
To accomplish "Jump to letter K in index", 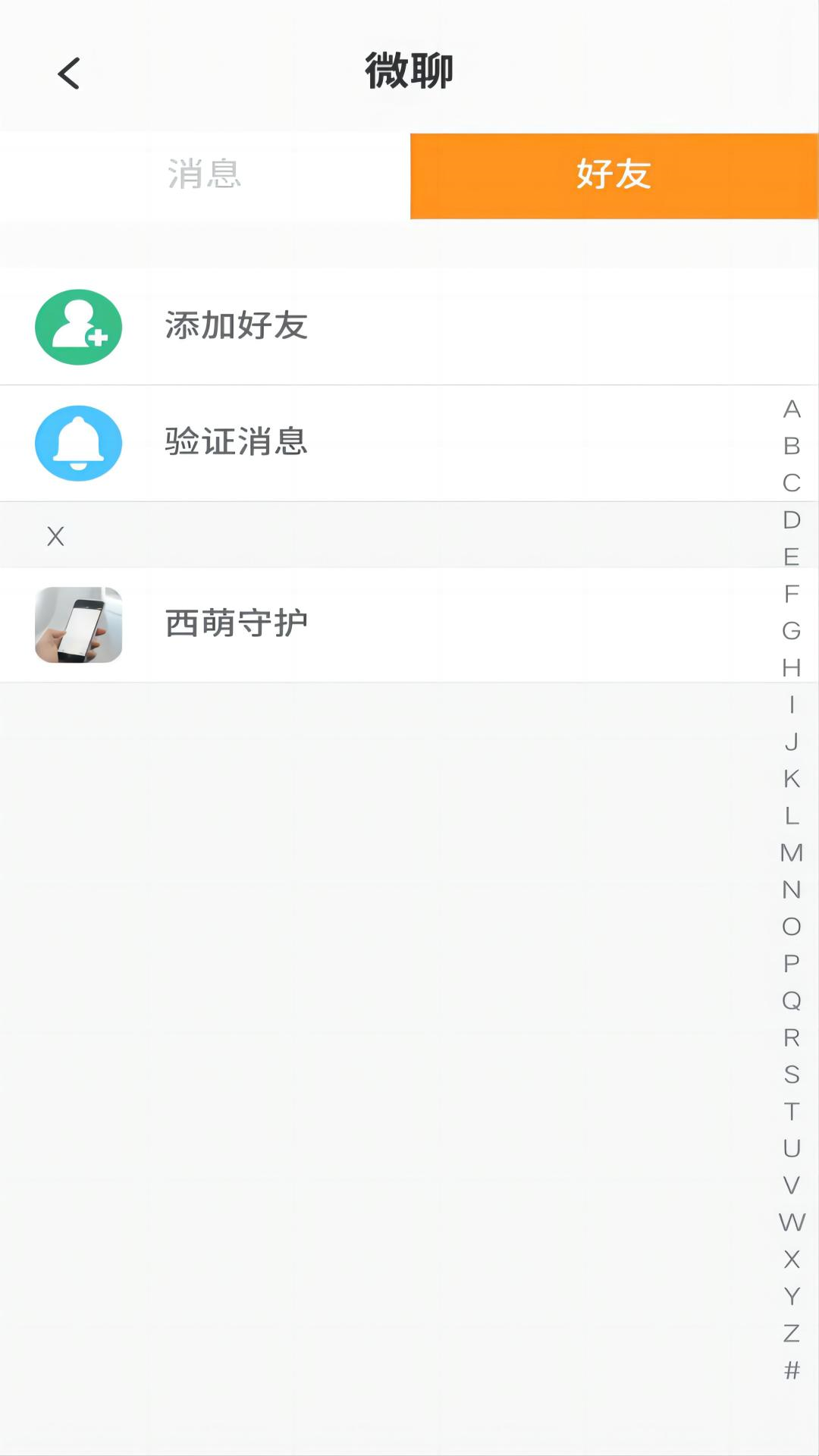I will (792, 779).
